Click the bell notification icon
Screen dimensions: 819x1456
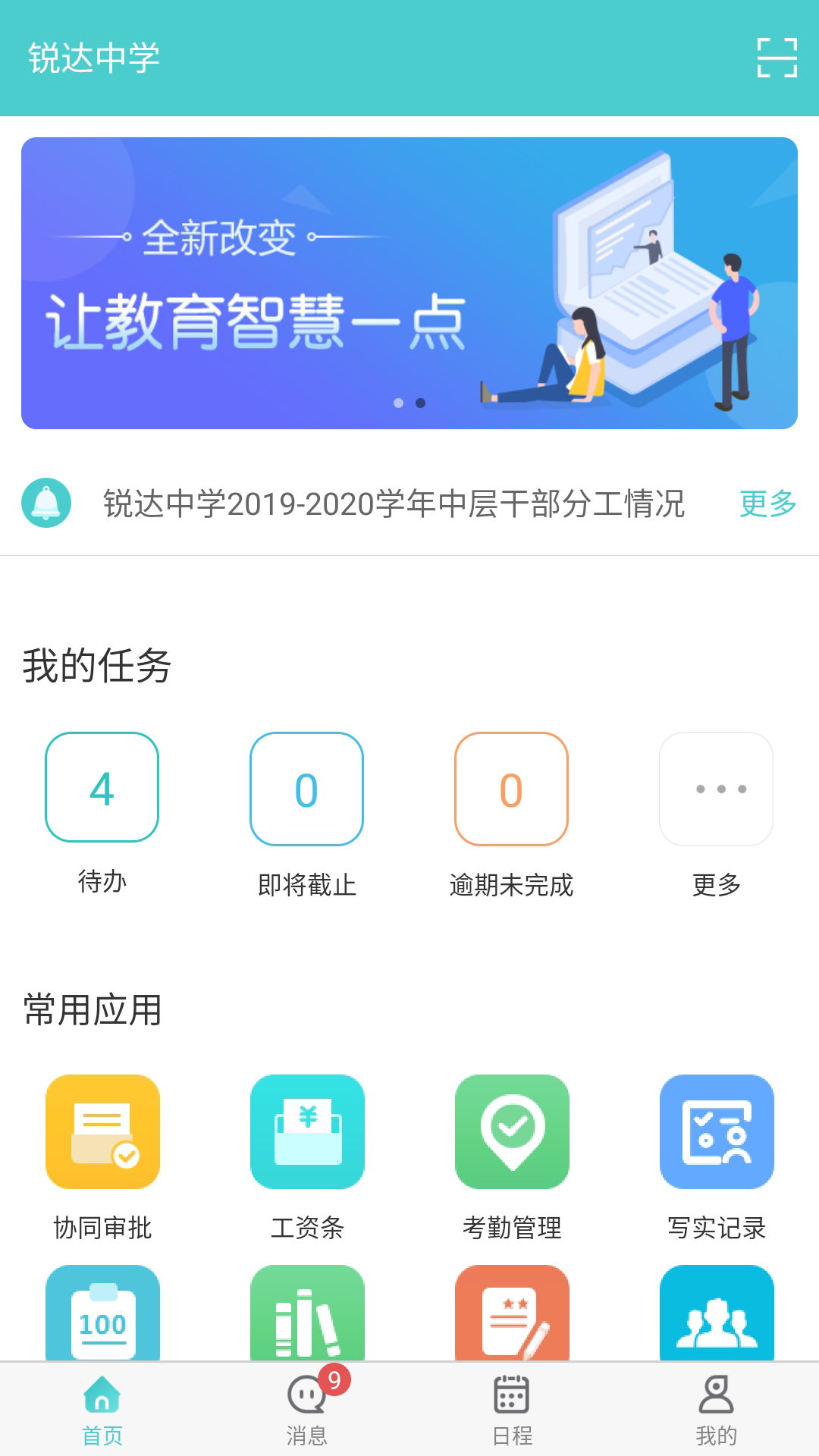pyautogui.click(x=48, y=503)
